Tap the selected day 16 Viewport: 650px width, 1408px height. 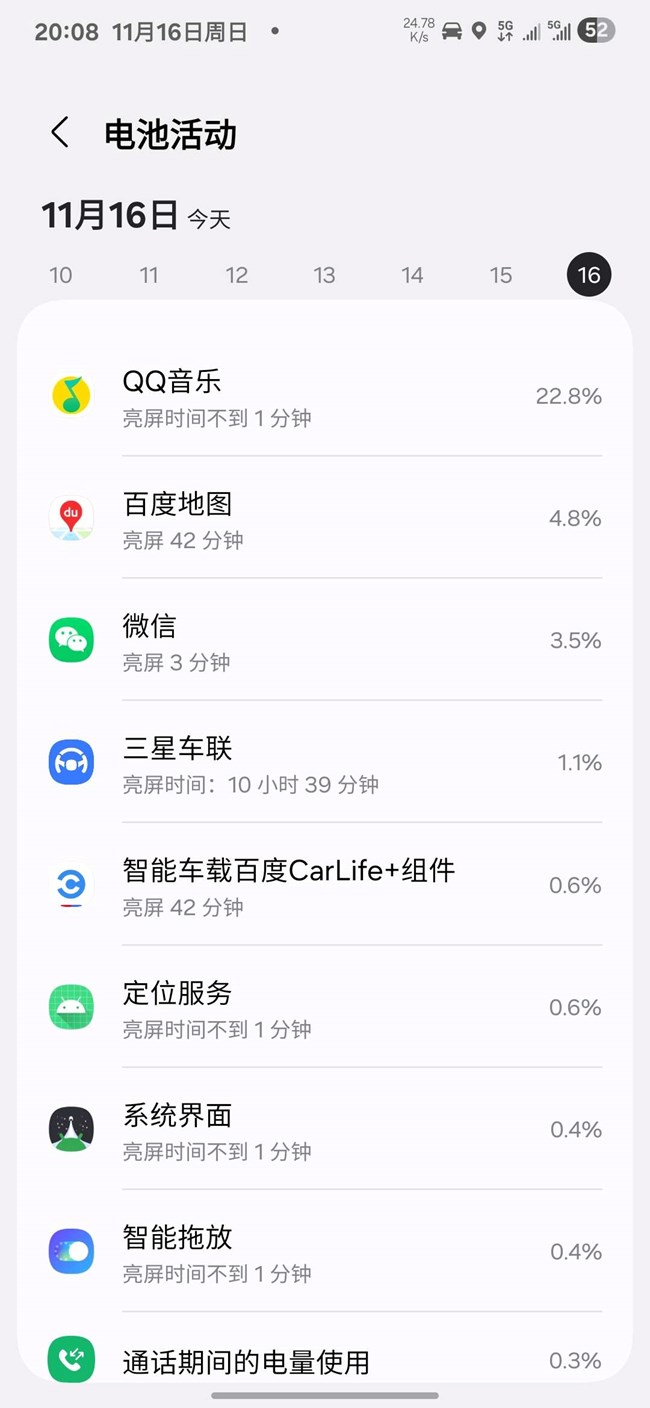[x=589, y=275]
